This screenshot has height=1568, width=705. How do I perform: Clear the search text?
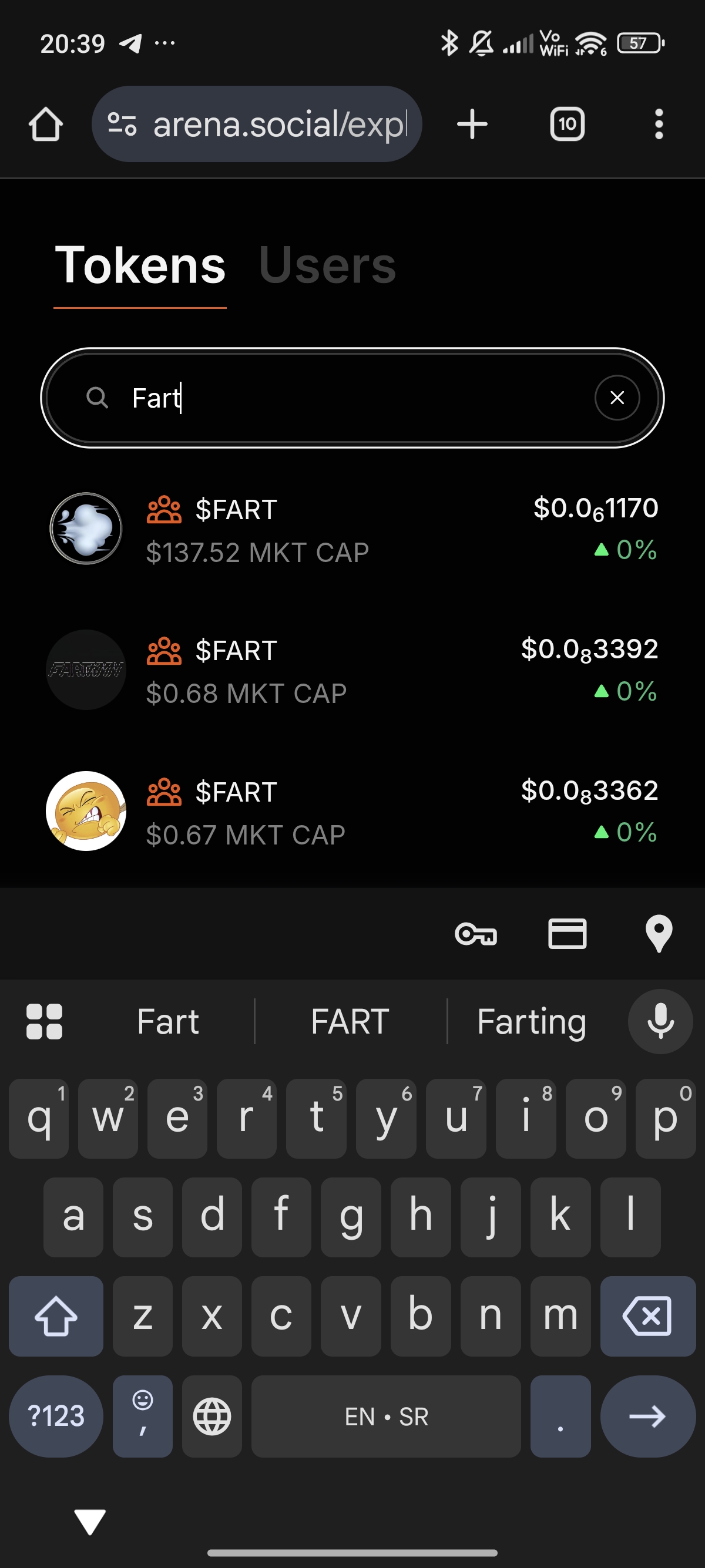pyautogui.click(x=617, y=398)
